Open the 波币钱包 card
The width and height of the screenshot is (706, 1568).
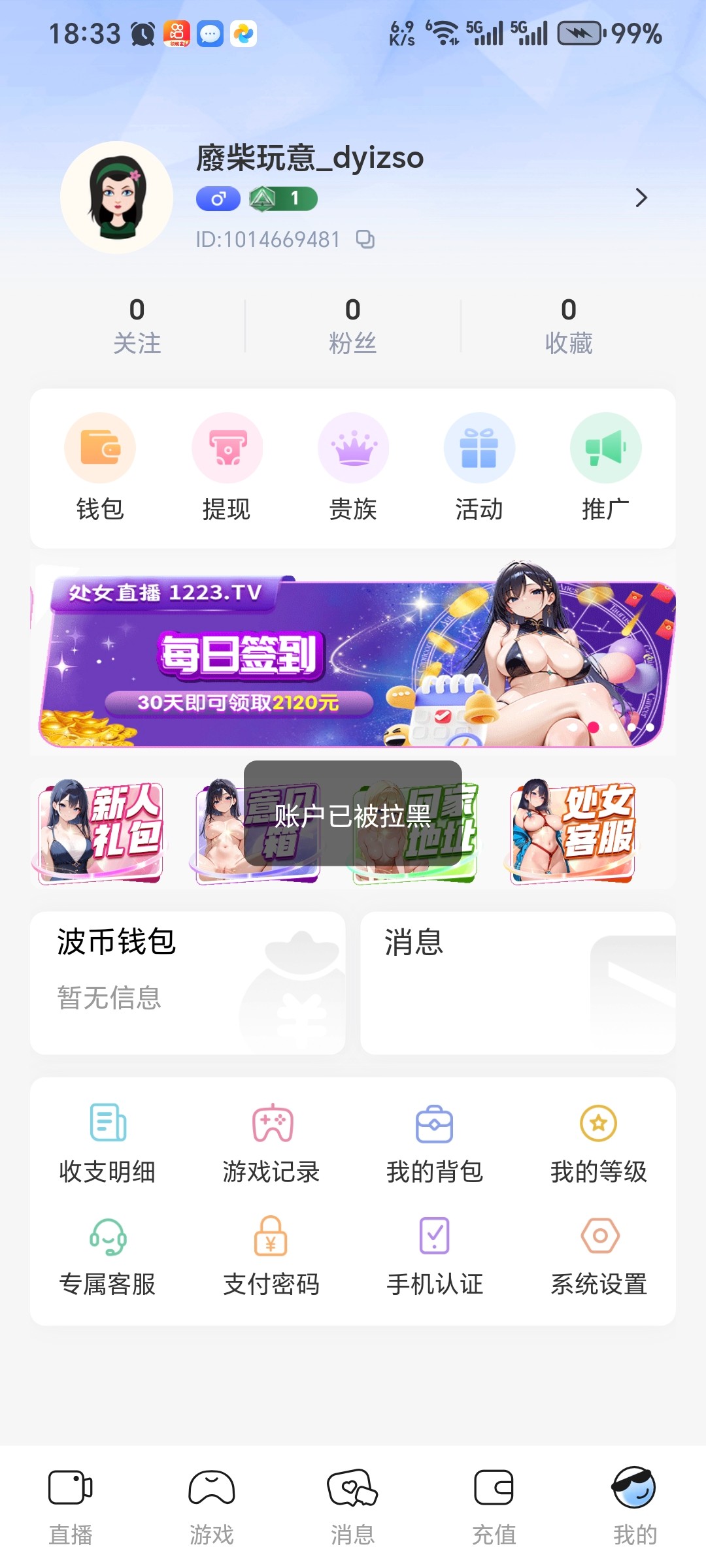click(188, 982)
